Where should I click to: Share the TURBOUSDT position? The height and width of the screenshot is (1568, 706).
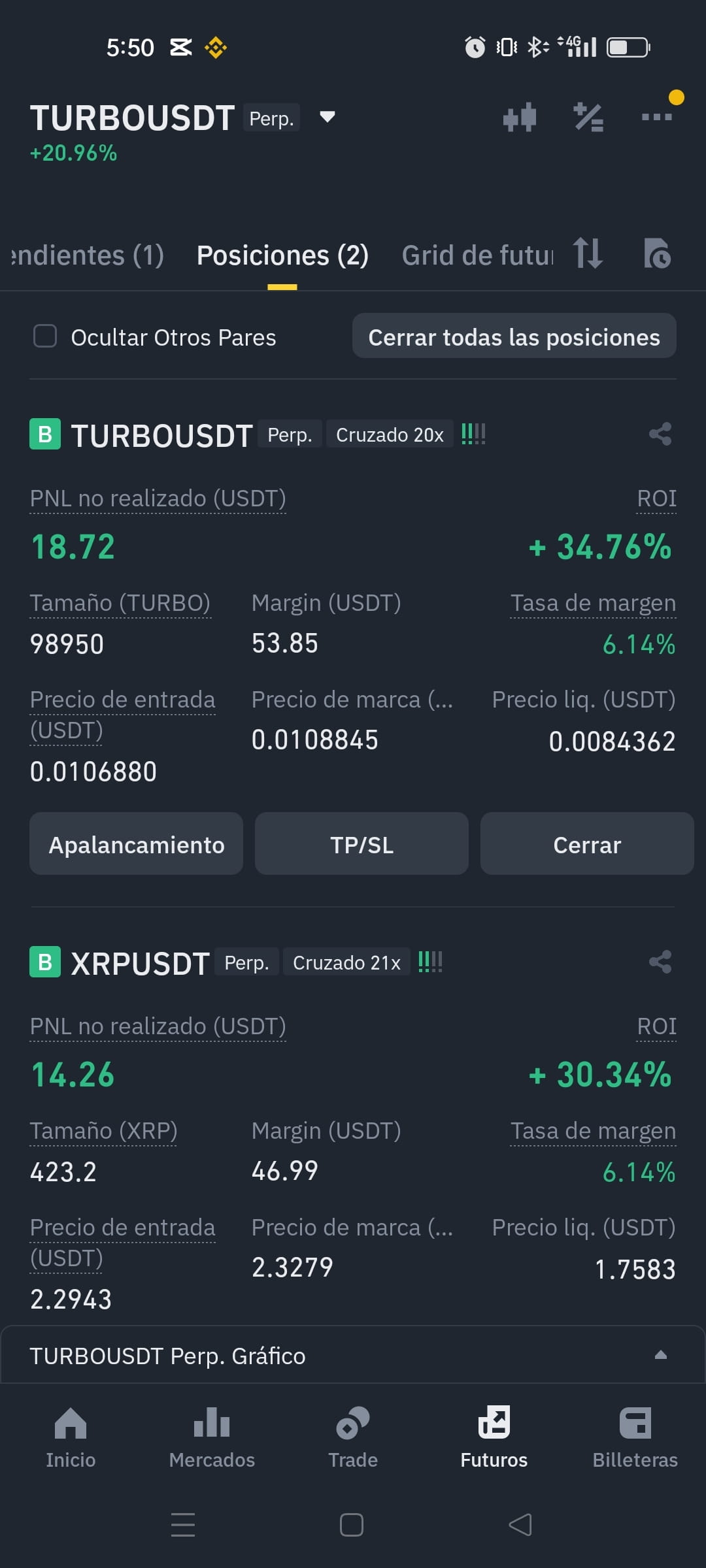(660, 434)
